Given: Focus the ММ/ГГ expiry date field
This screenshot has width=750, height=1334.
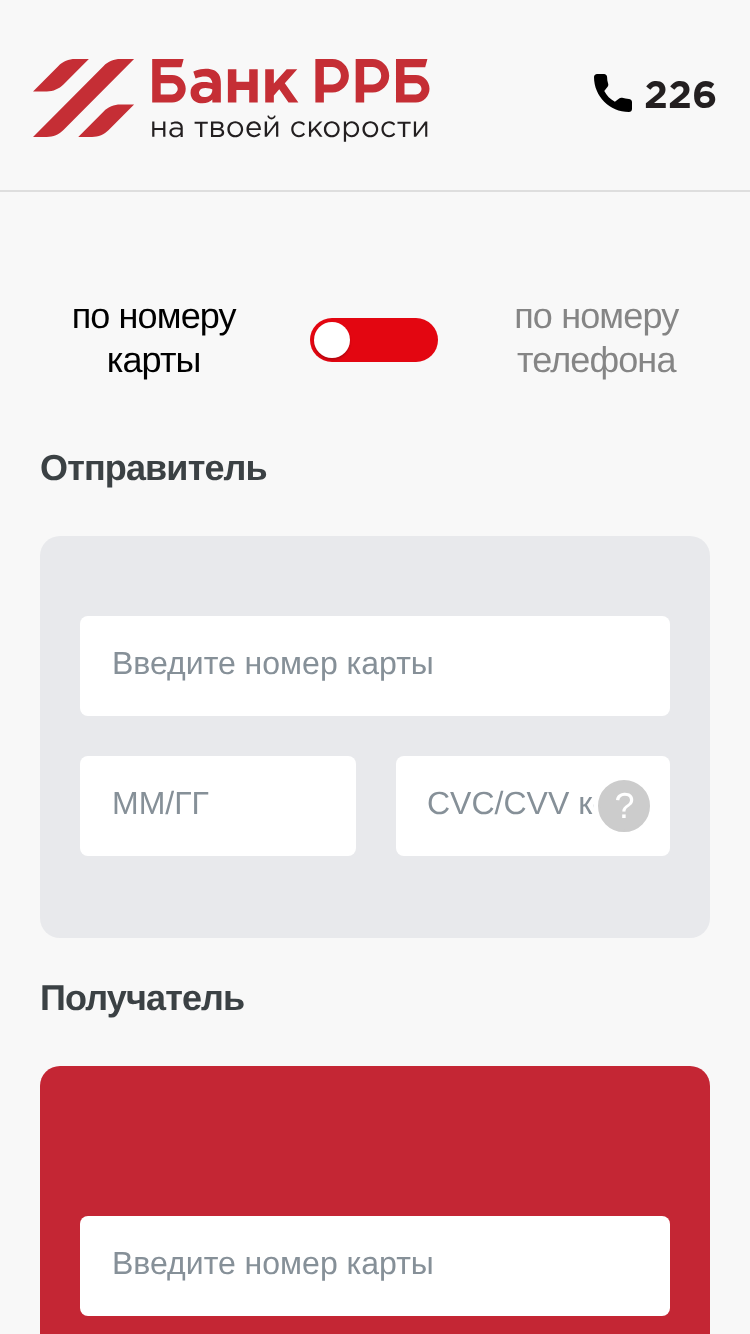Looking at the screenshot, I should tap(218, 806).
